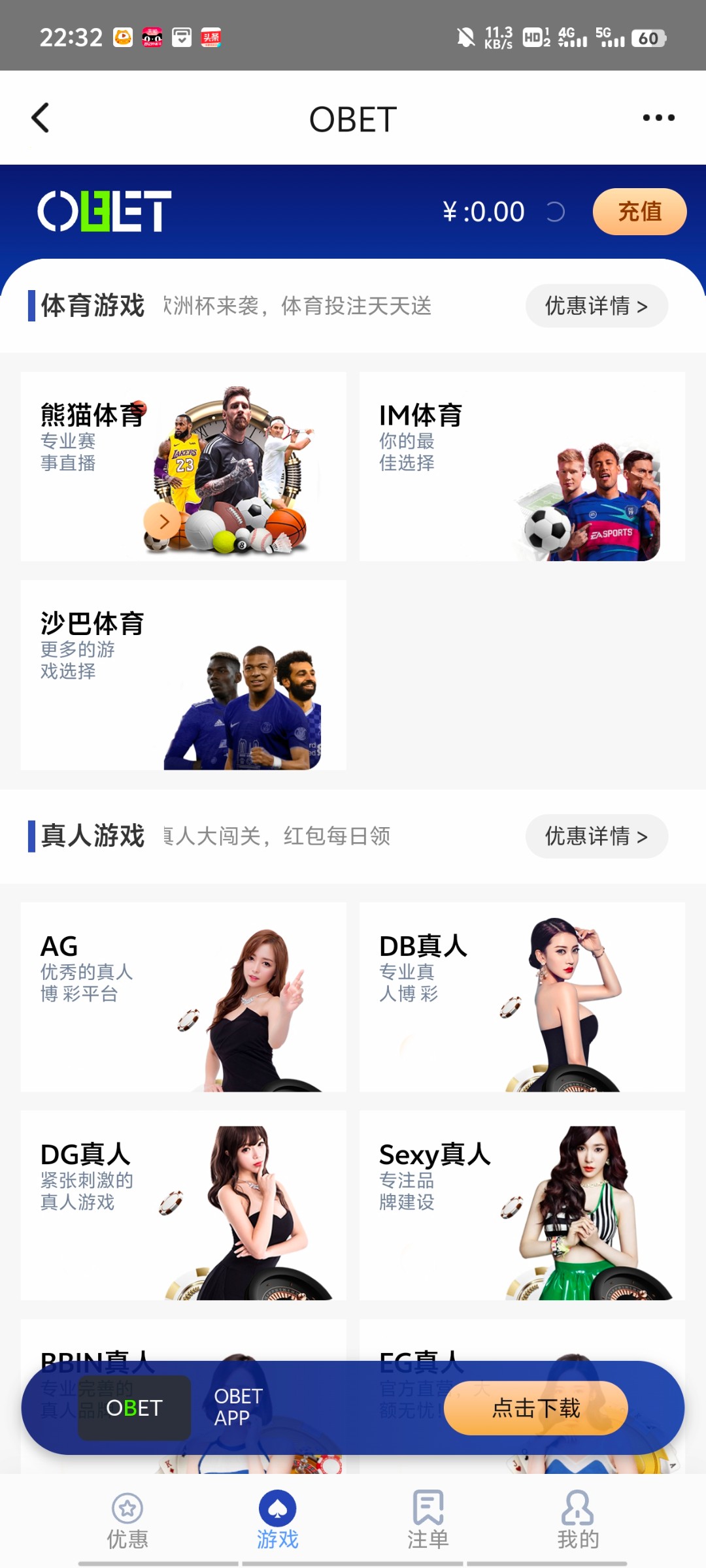Choose the Sexy真人 card
Image resolution: width=706 pixels, height=1568 pixels.
[522, 1205]
